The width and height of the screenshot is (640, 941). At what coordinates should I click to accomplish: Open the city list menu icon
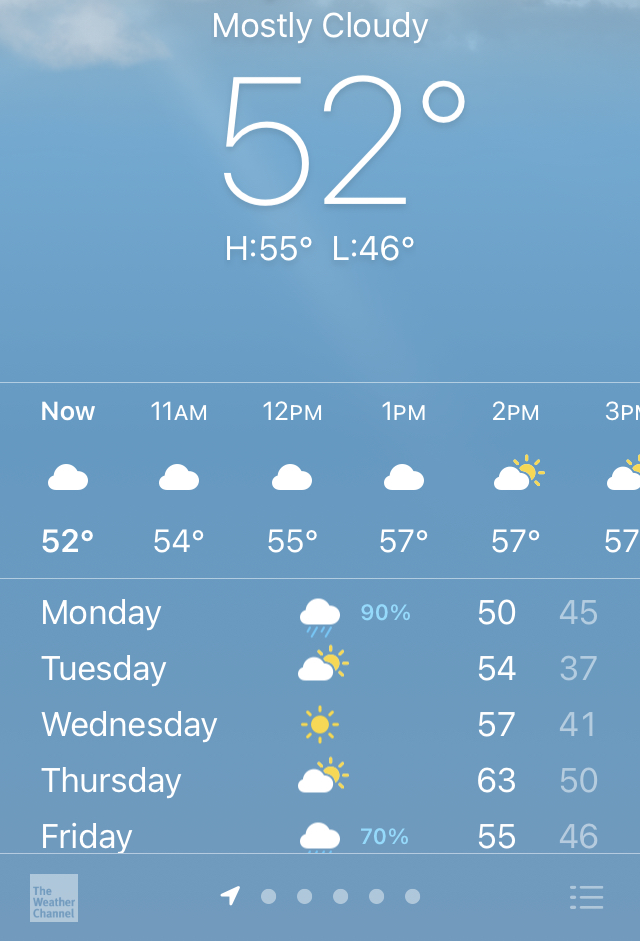(x=586, y=897)
